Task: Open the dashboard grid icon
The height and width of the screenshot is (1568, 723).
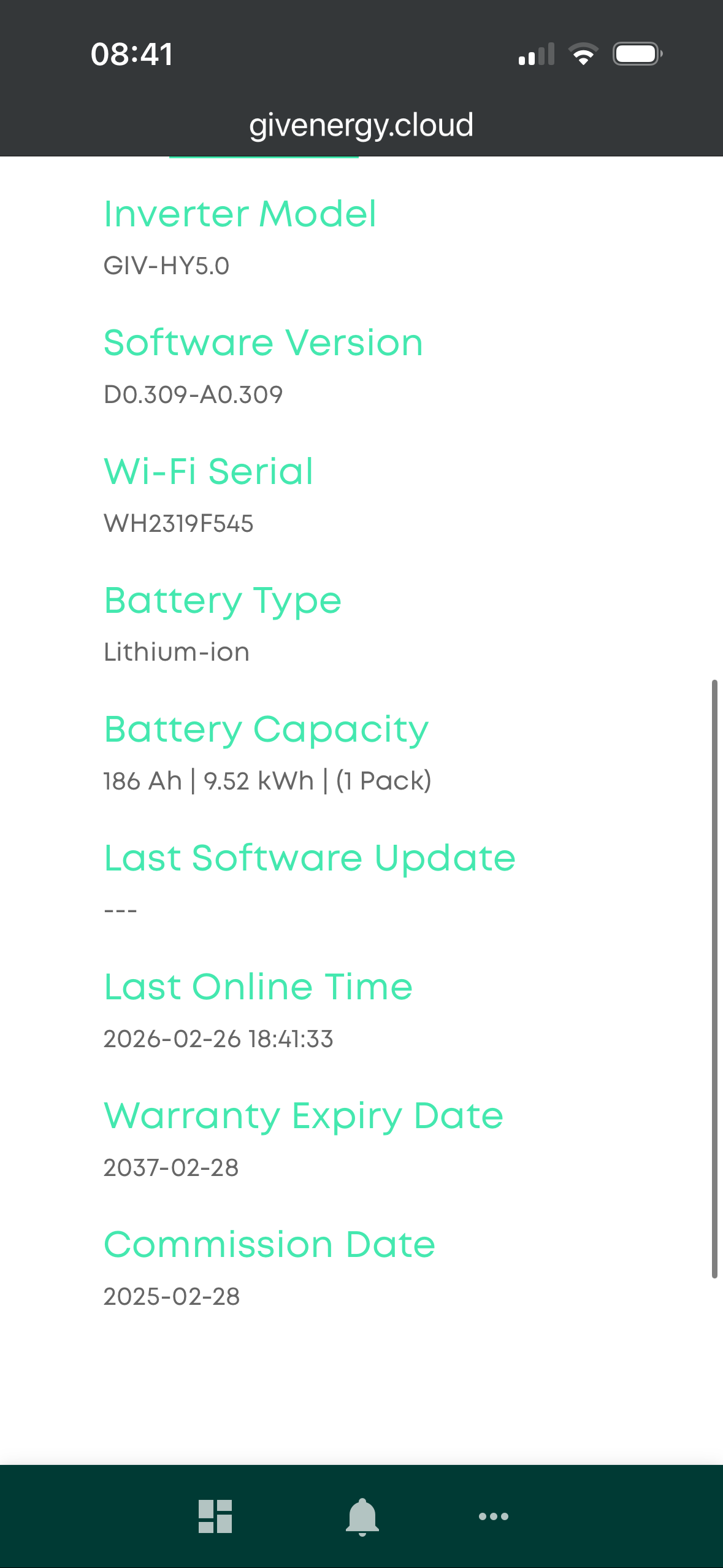Action: click(x=215, y=1516)
